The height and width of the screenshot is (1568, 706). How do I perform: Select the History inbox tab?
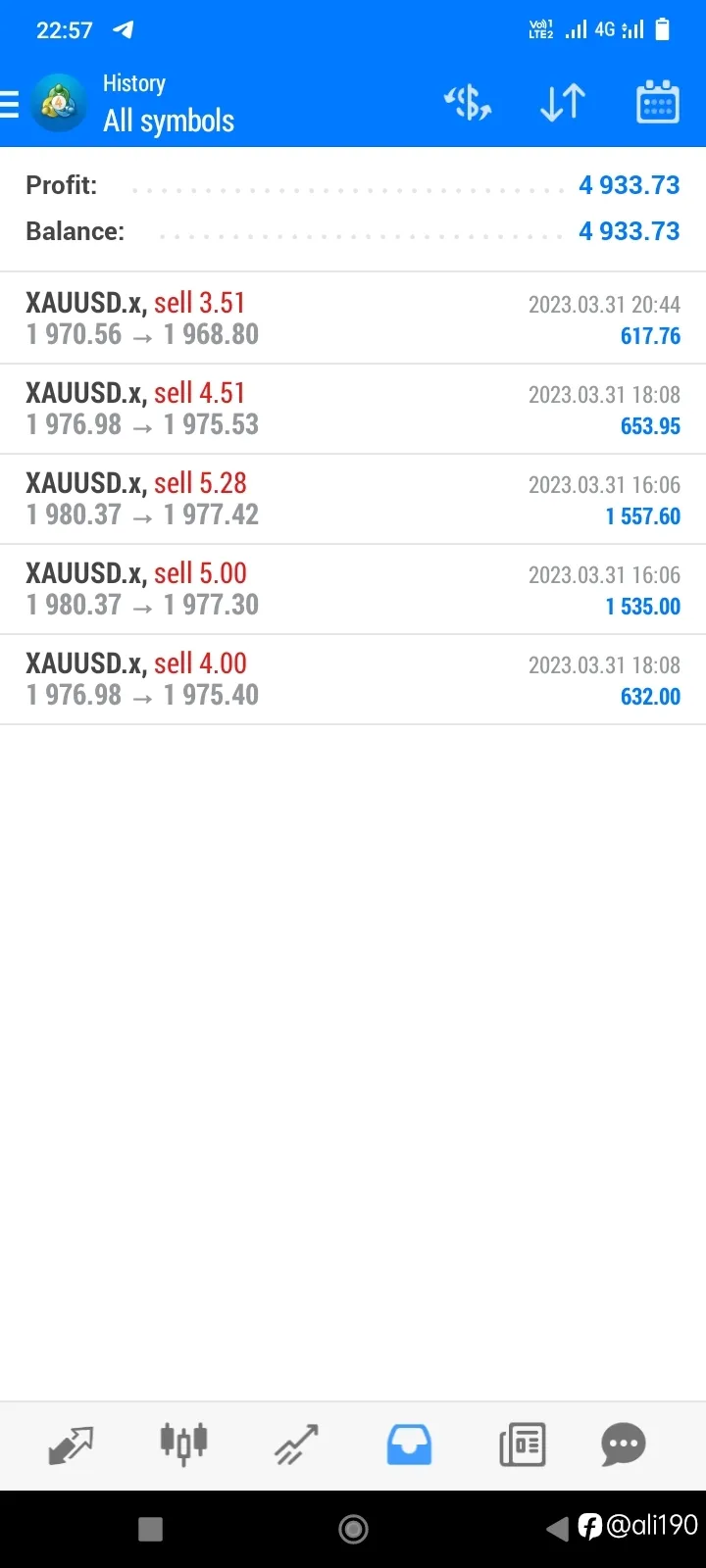pyautogui.click(x=409, y=1445)
